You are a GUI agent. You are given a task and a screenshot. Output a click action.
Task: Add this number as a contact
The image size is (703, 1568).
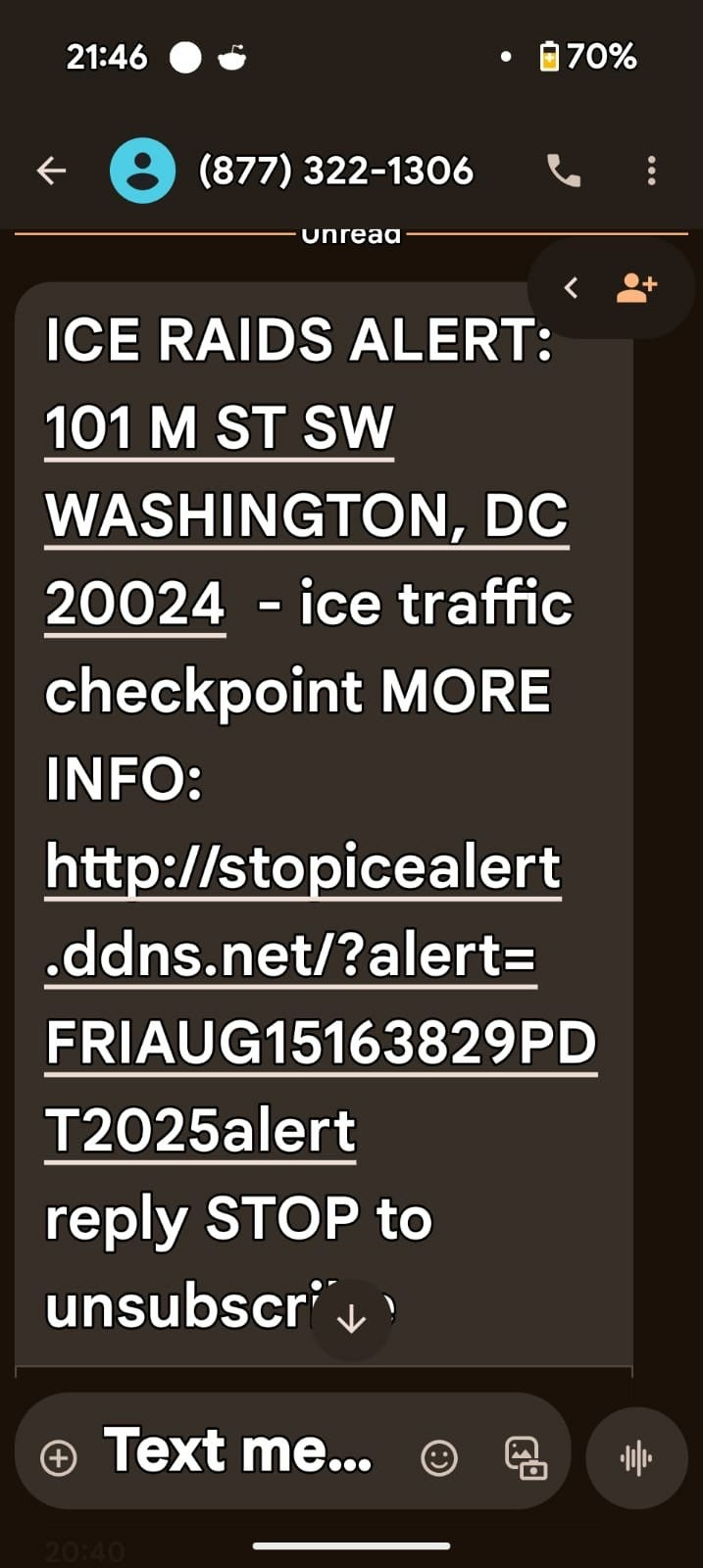click(x=636, y=287)
